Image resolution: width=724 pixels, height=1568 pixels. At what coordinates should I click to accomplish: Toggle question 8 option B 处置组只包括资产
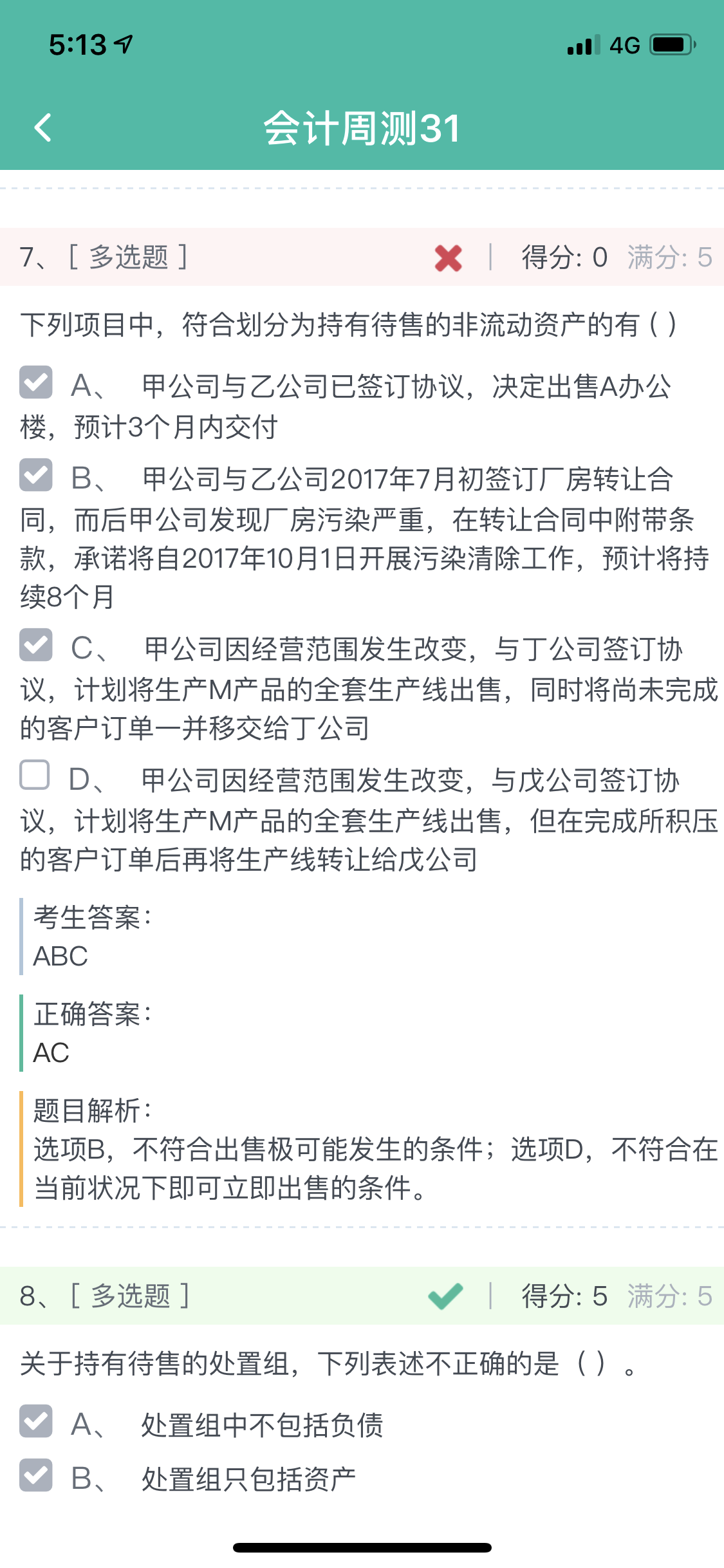(x=35, y=1475)
